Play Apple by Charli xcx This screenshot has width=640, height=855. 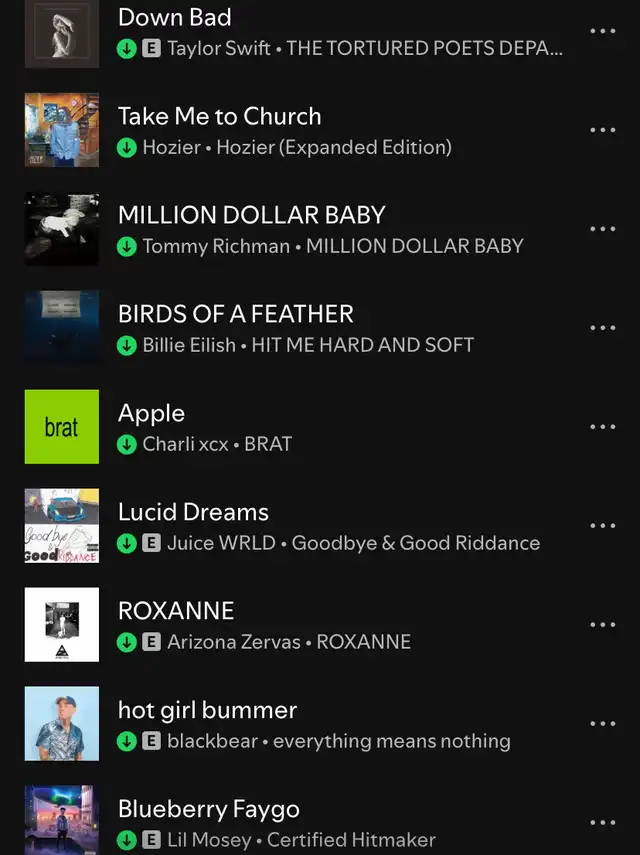294,427
